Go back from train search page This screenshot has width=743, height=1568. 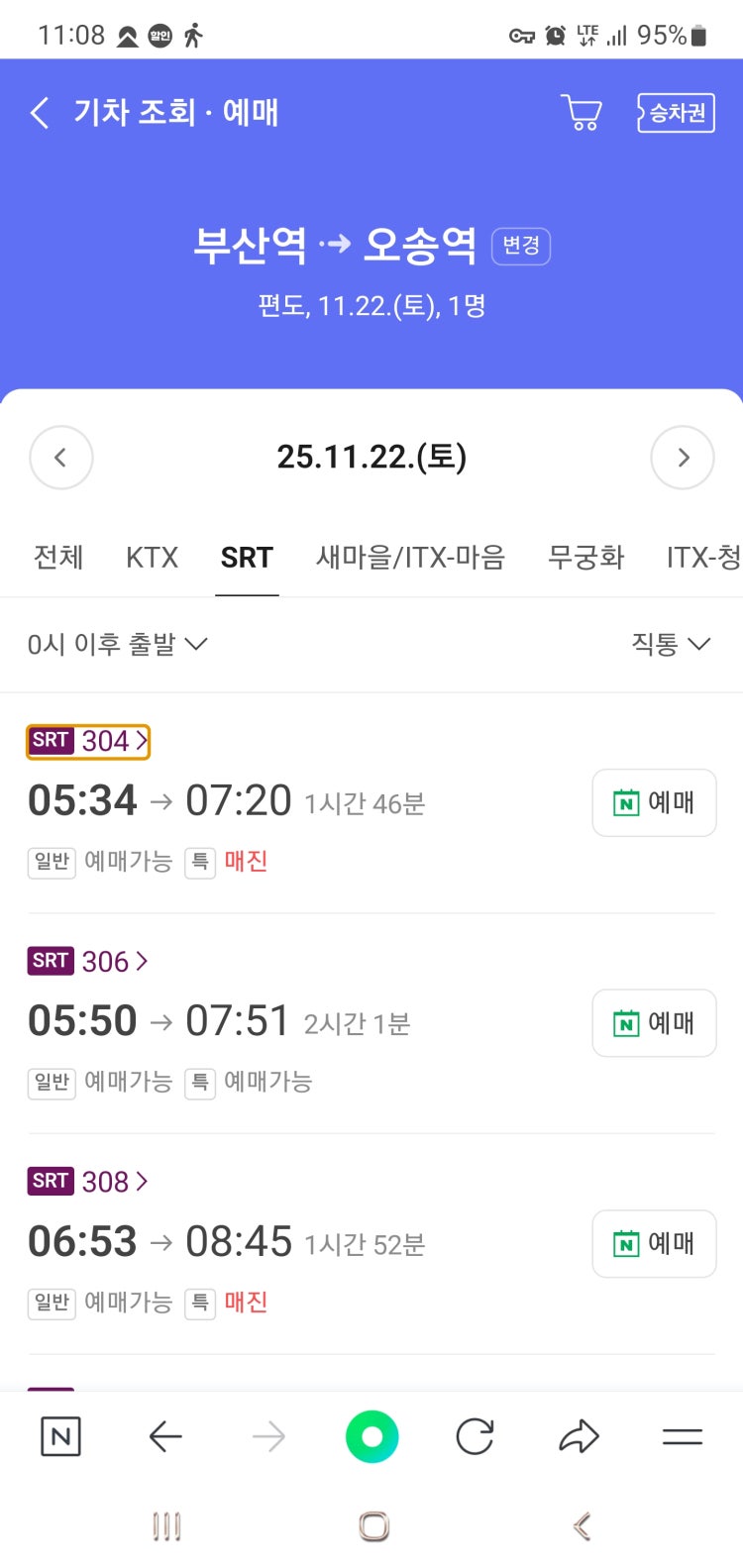click(x=41, y=113)
